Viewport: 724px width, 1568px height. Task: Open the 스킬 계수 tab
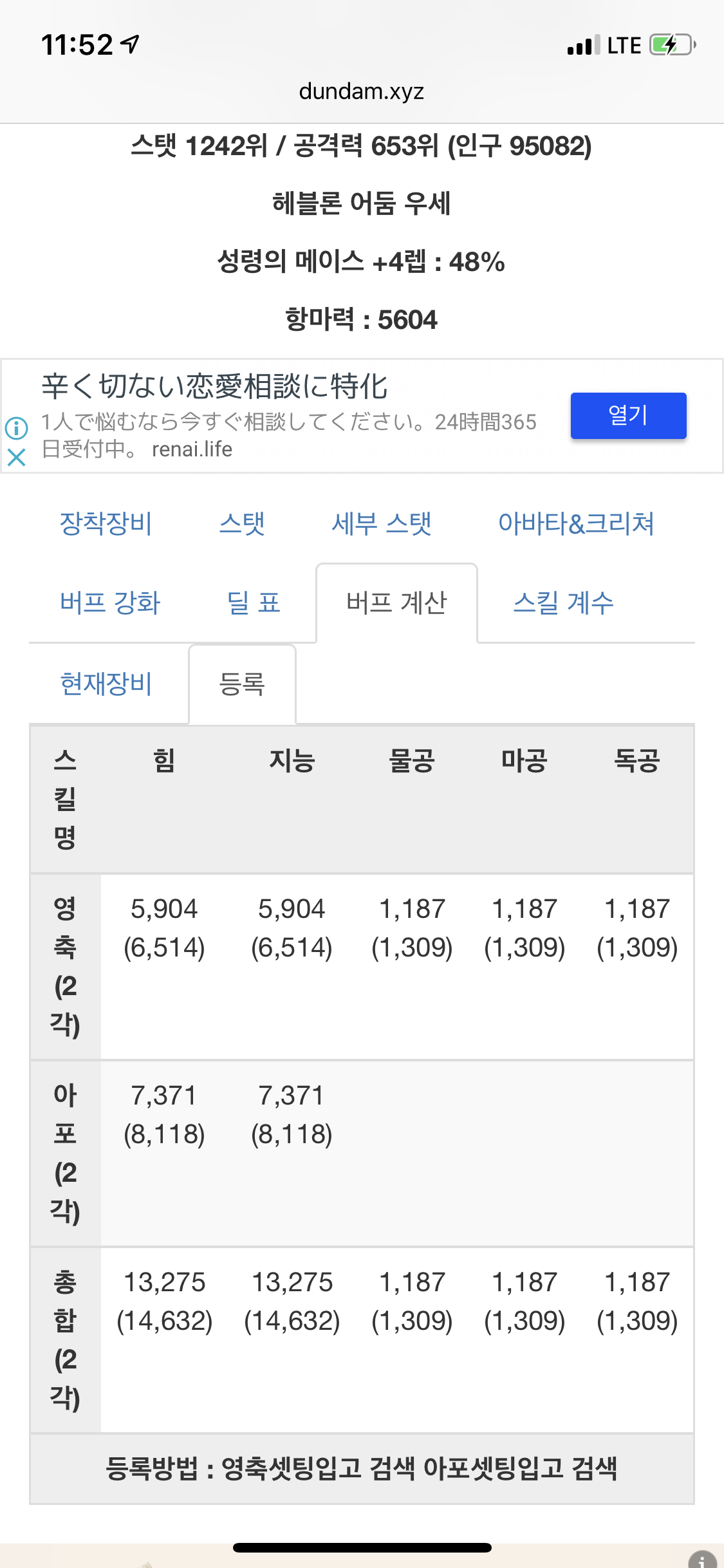pyautogui.click(x=563, y=603)
